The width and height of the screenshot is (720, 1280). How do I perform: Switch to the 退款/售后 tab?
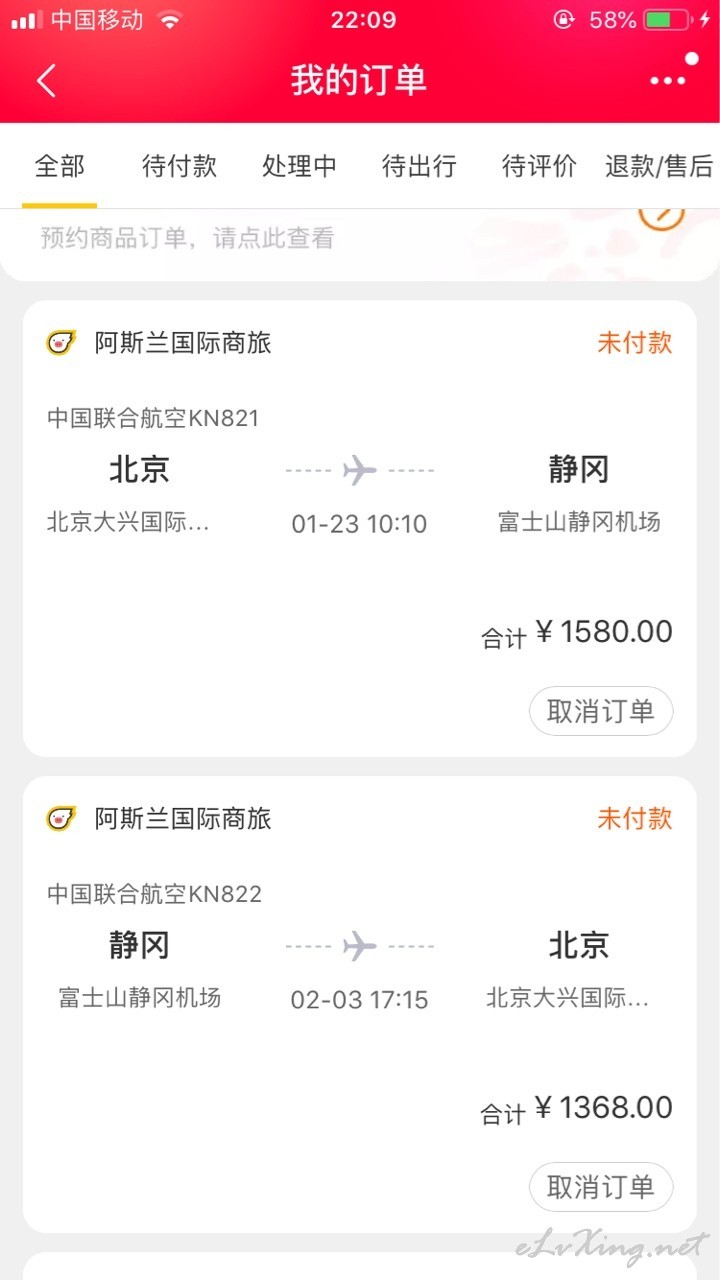[x=659, y=166]
